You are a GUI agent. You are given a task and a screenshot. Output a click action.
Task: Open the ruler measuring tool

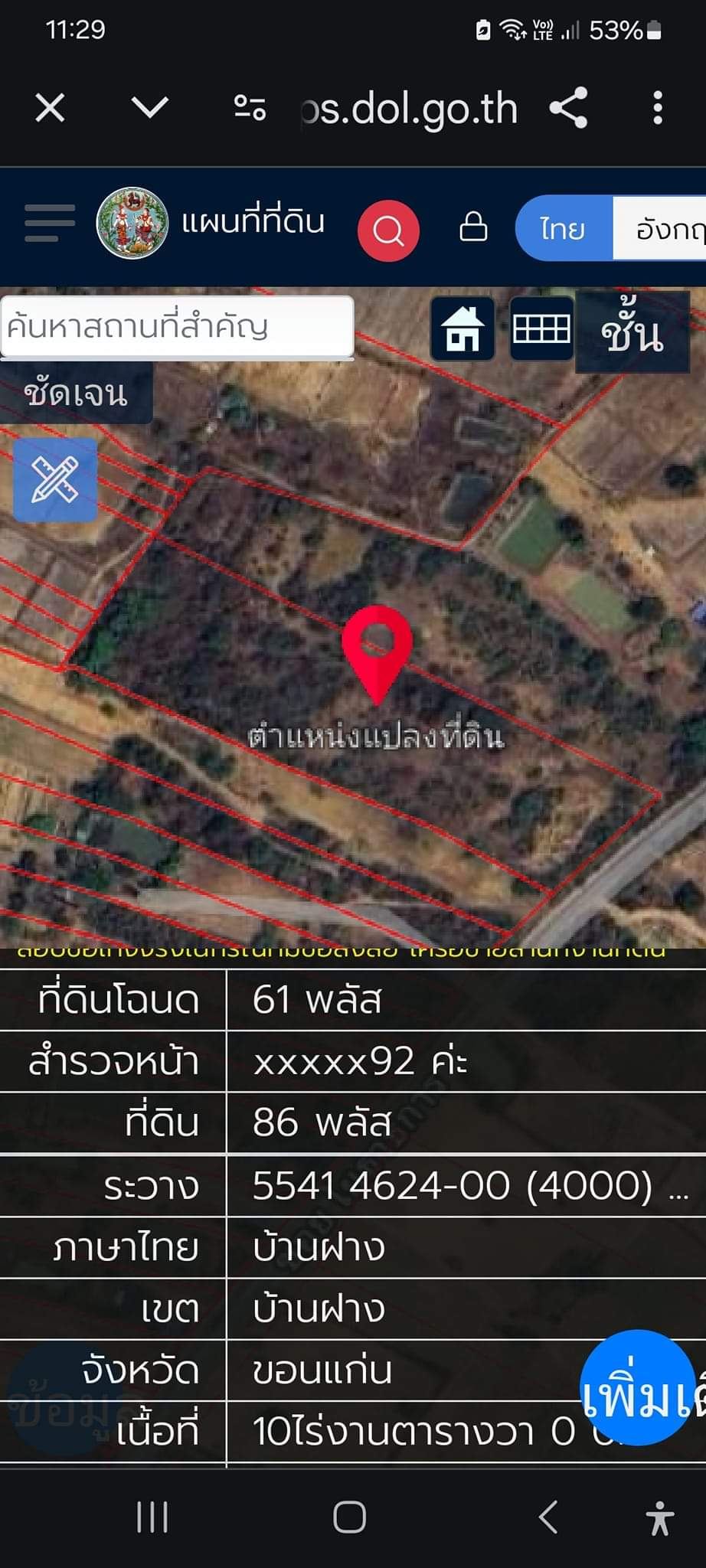55,480
